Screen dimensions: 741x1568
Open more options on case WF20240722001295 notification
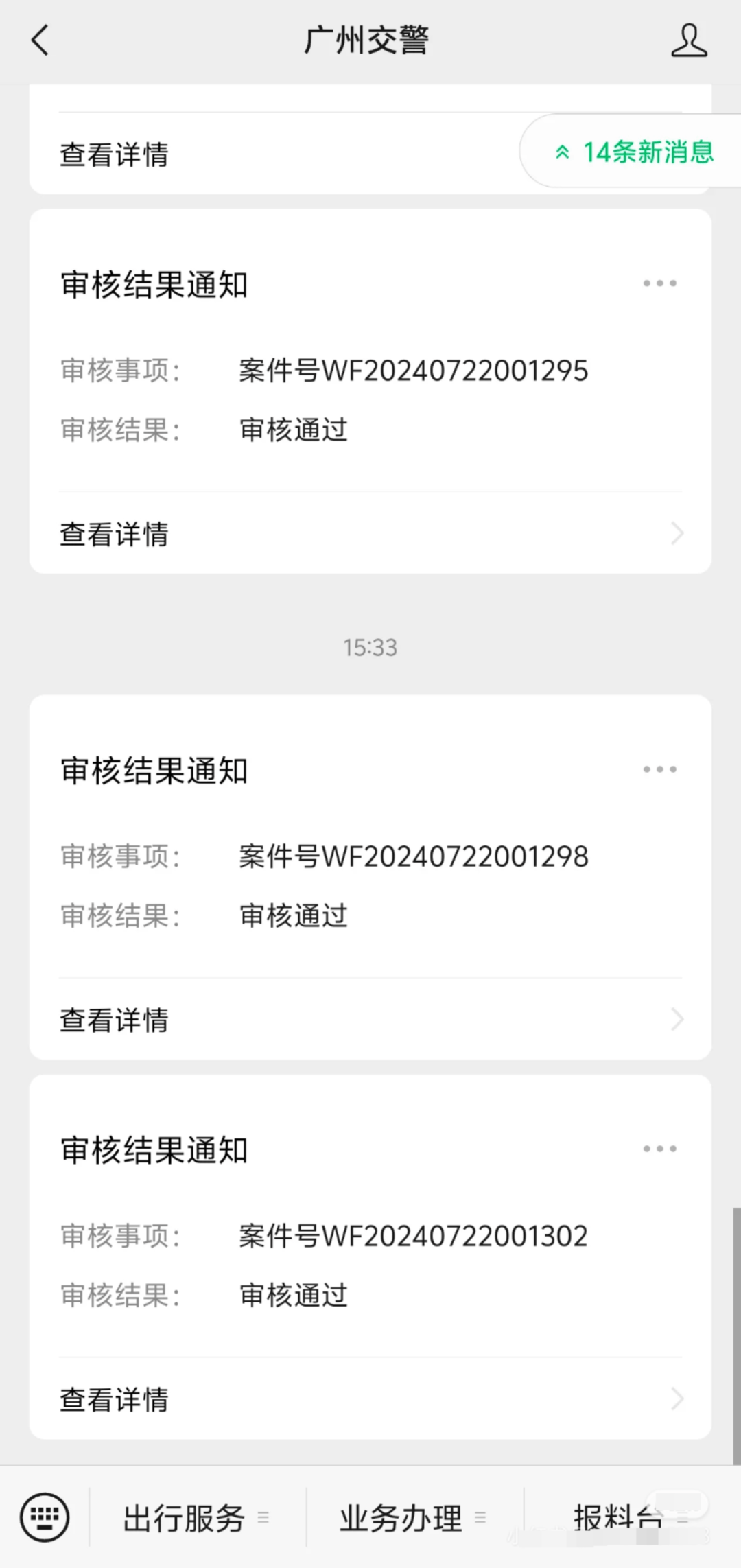click(659, 282)
